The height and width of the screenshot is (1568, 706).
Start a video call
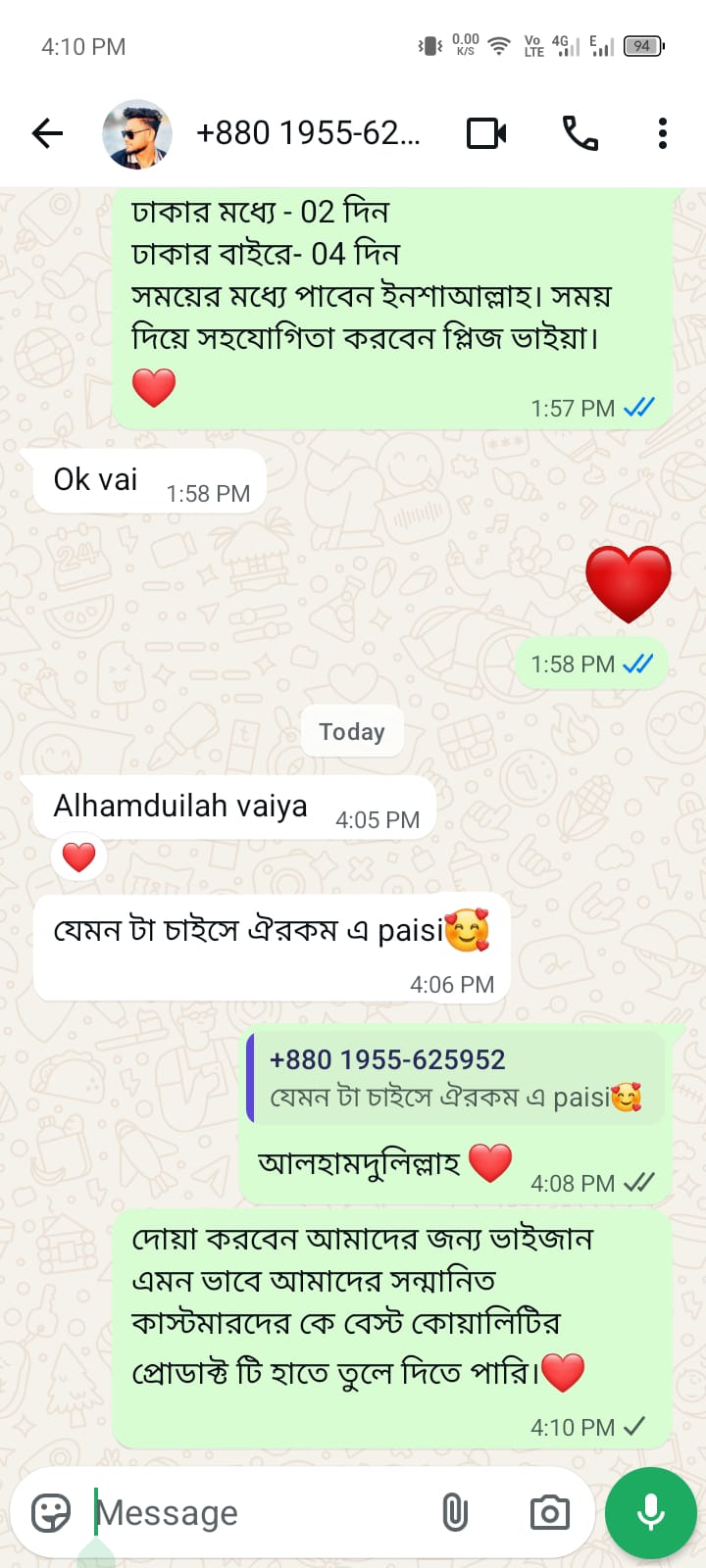(x=486, y=133)
